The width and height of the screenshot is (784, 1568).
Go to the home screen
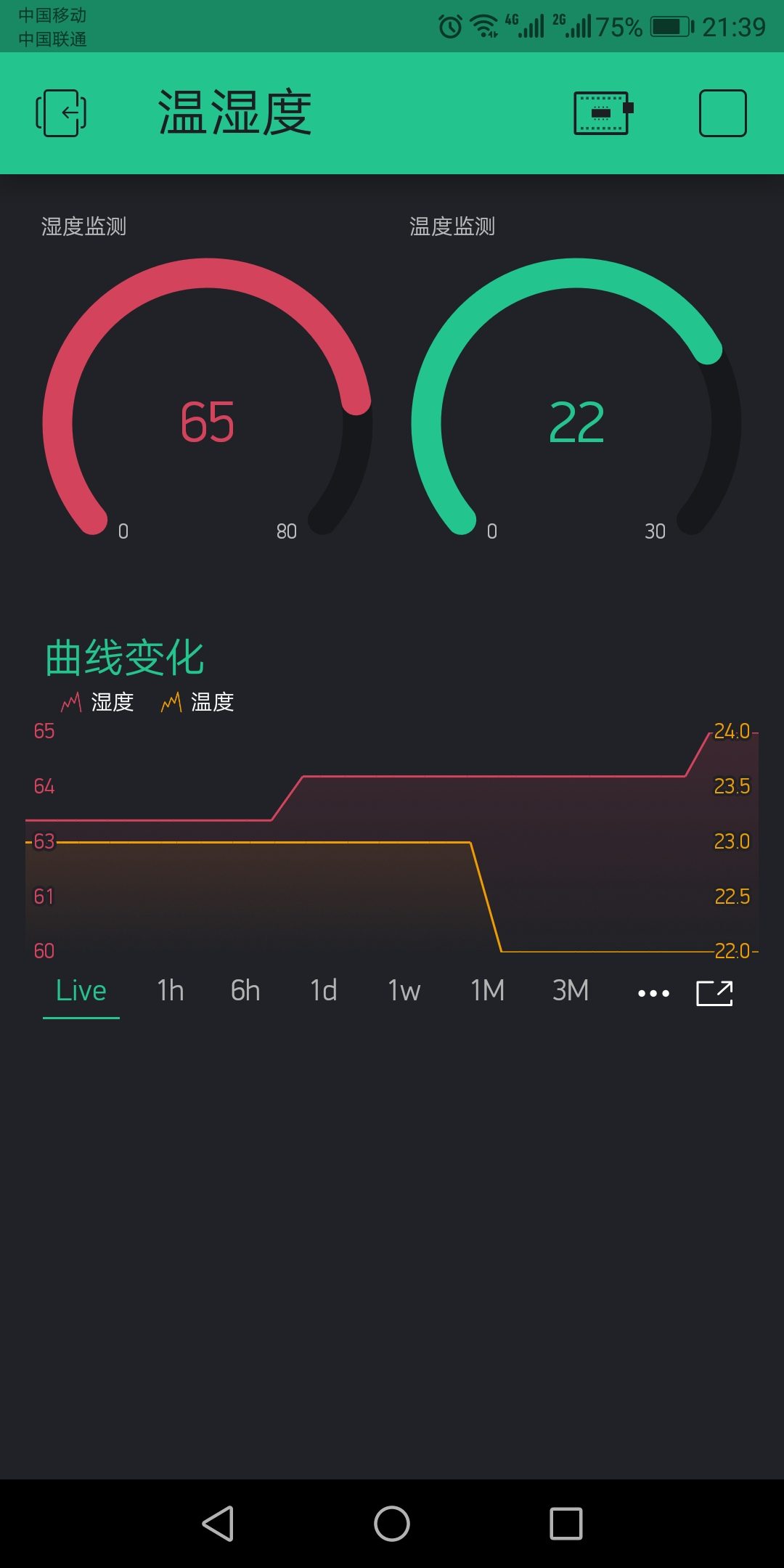(x=392, y=1523)
